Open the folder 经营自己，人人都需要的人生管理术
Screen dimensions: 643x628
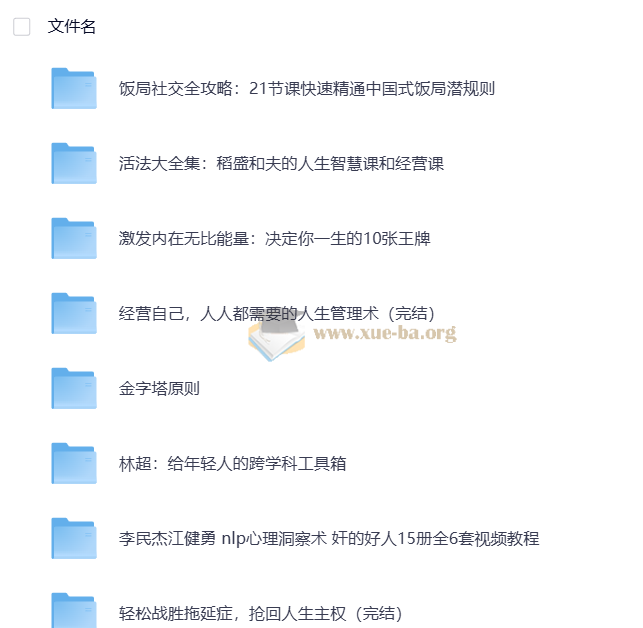pyautogui.click(x=276, y=314)
